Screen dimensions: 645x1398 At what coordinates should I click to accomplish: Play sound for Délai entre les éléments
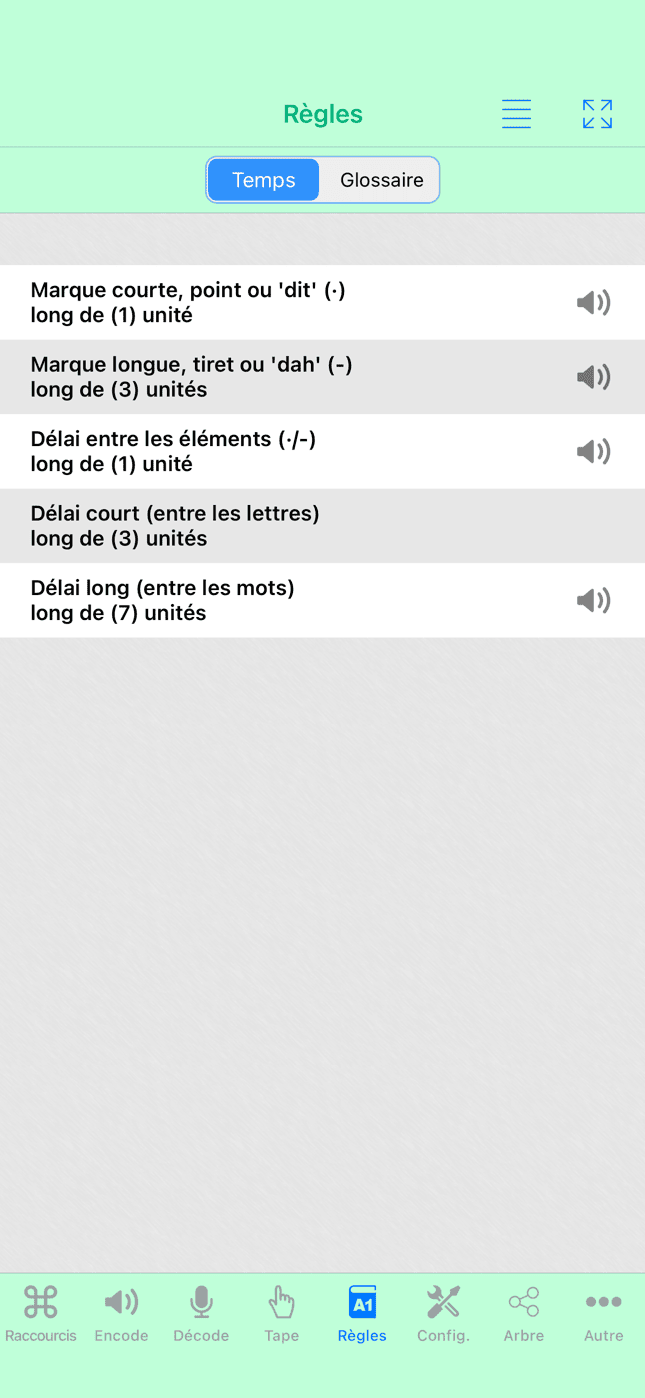[x=593, y=451]
